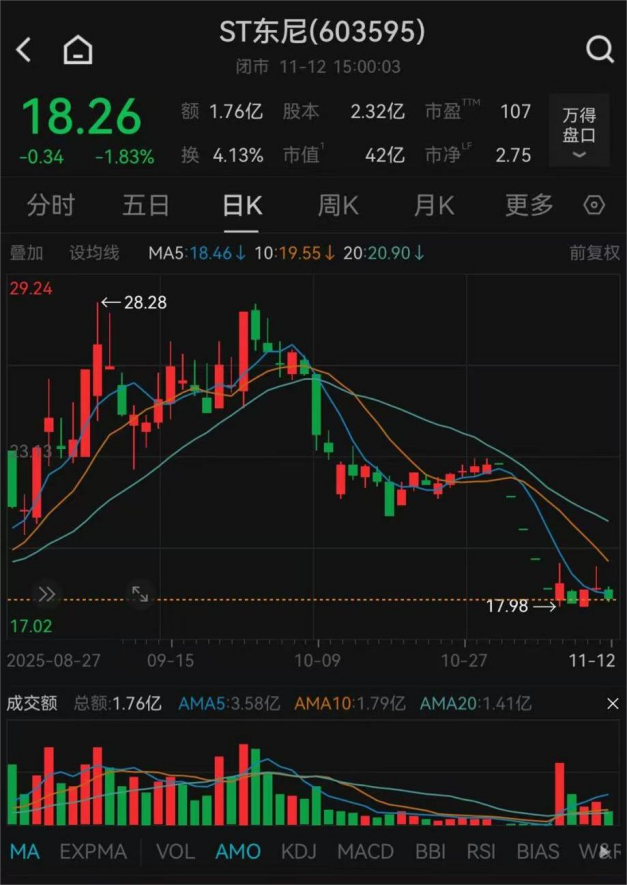The image size is (627, 885).
Task: Select the MACD indicator
Action: pos(365,852)
